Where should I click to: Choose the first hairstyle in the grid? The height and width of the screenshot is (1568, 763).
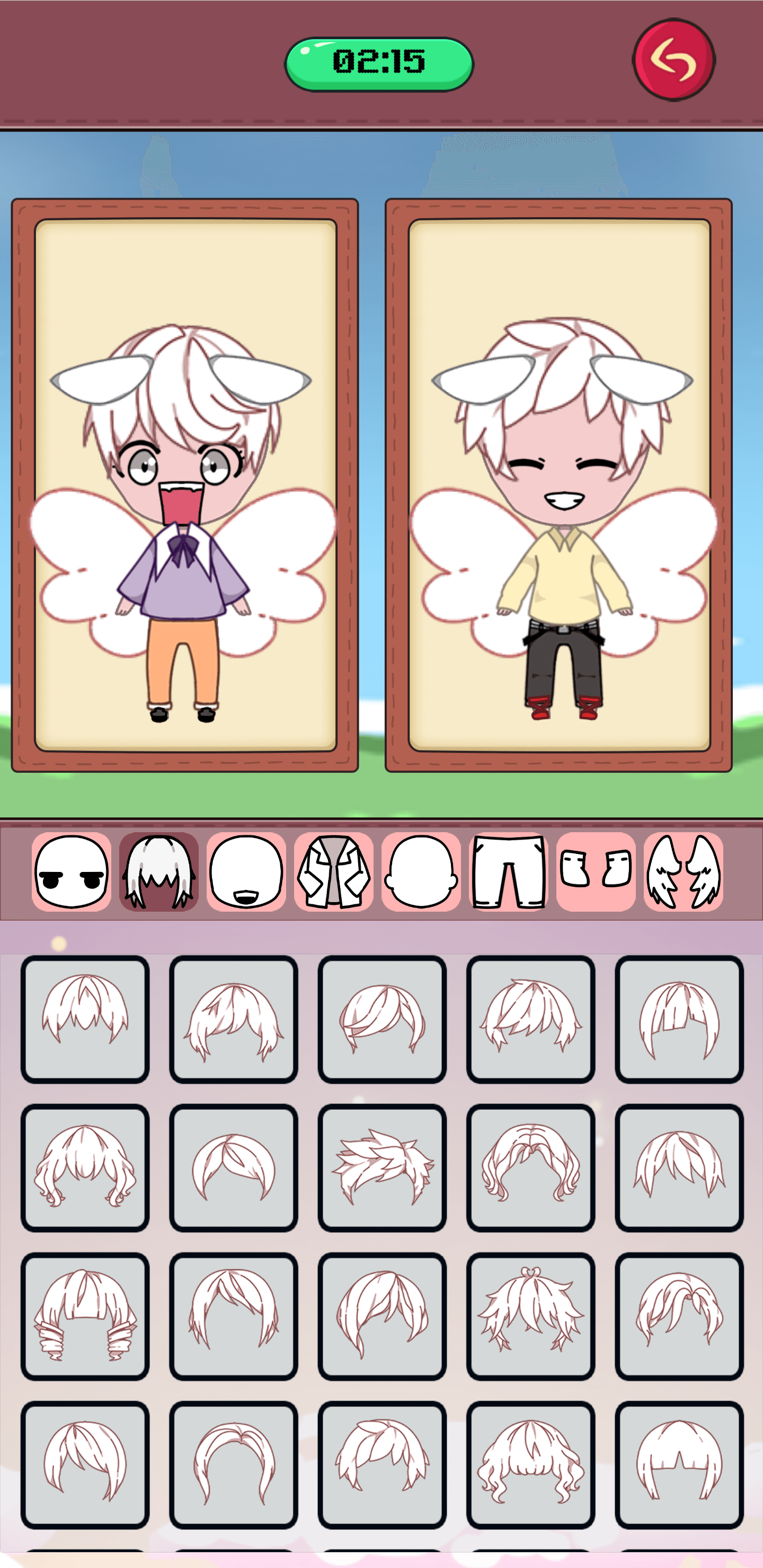click(x=85, y=1019)
